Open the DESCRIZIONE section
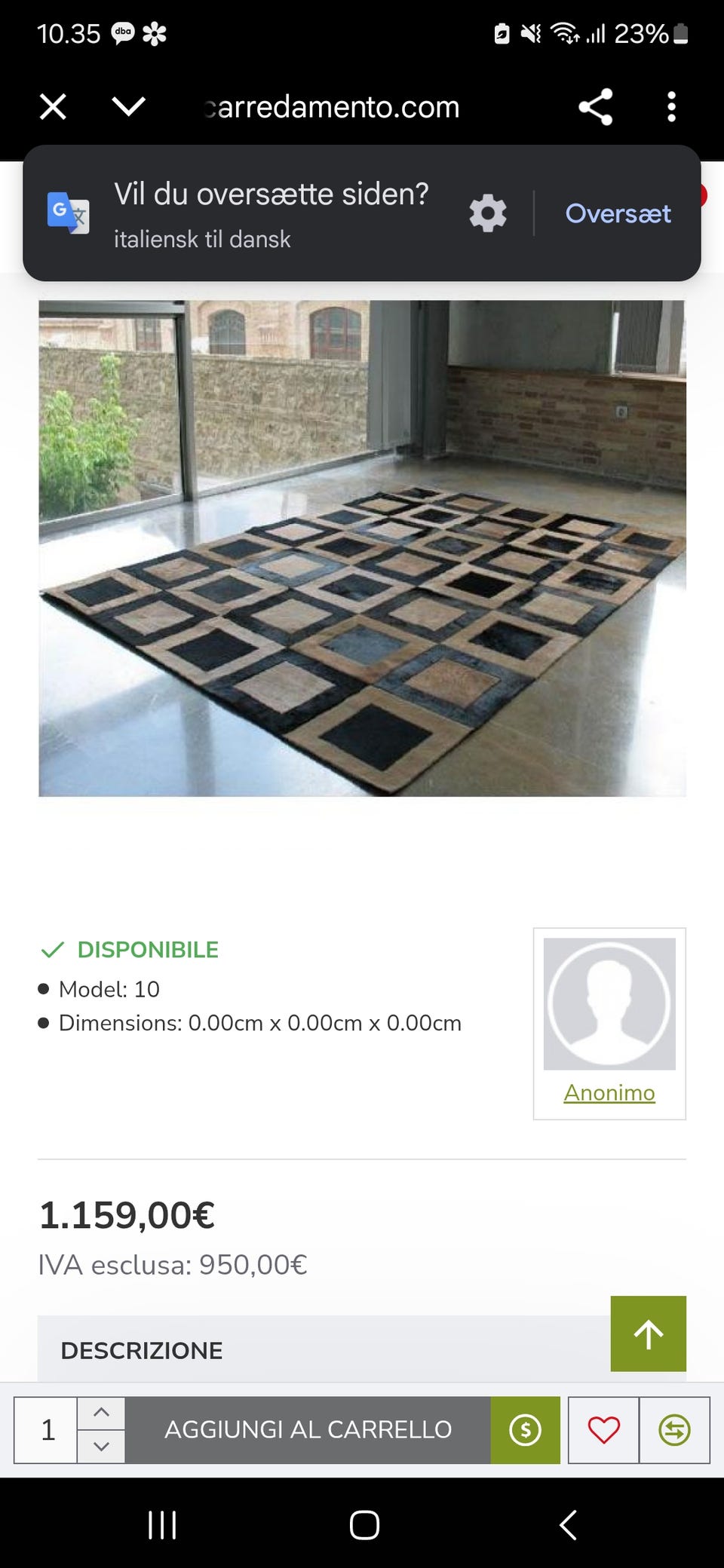The height and width of the screenshot is (1568, 724). pos(142,1350)
